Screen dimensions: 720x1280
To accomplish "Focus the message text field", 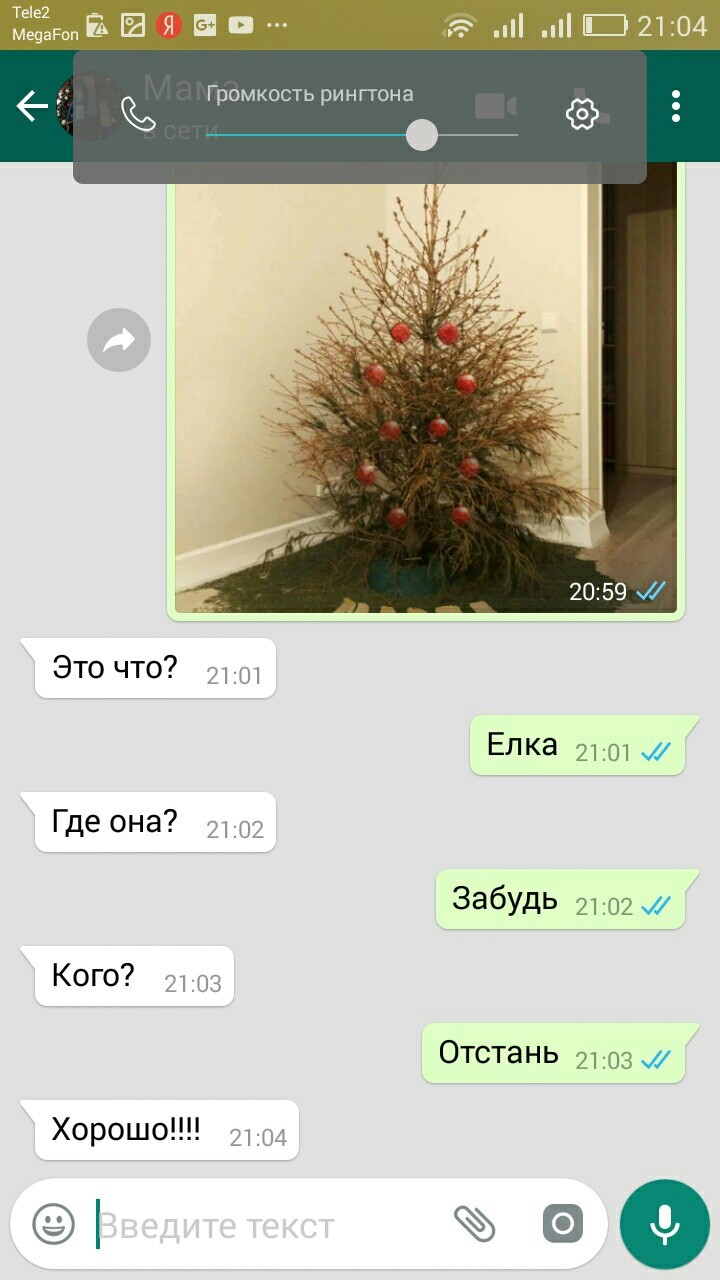I will coord(260,1225).
